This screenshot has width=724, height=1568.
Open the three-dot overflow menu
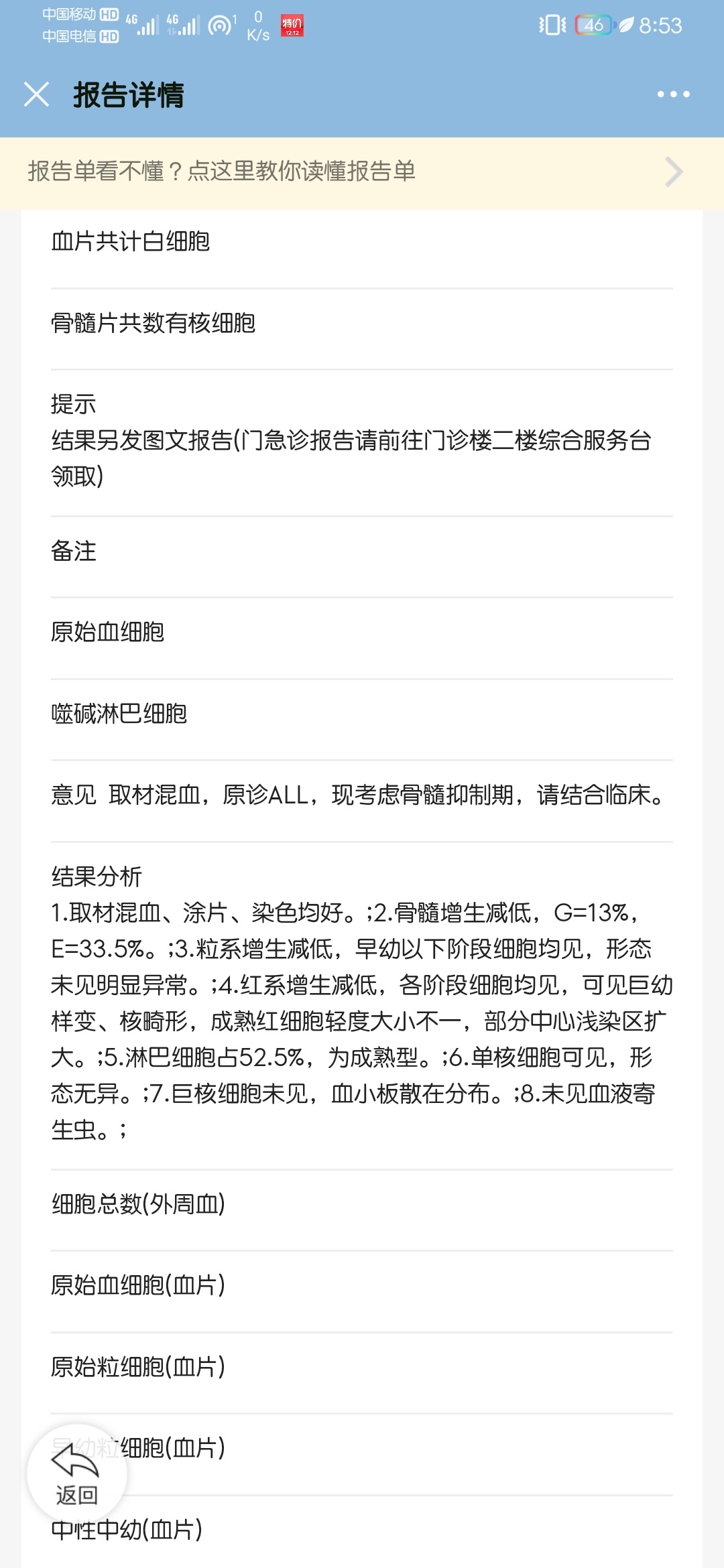[673, 94]
